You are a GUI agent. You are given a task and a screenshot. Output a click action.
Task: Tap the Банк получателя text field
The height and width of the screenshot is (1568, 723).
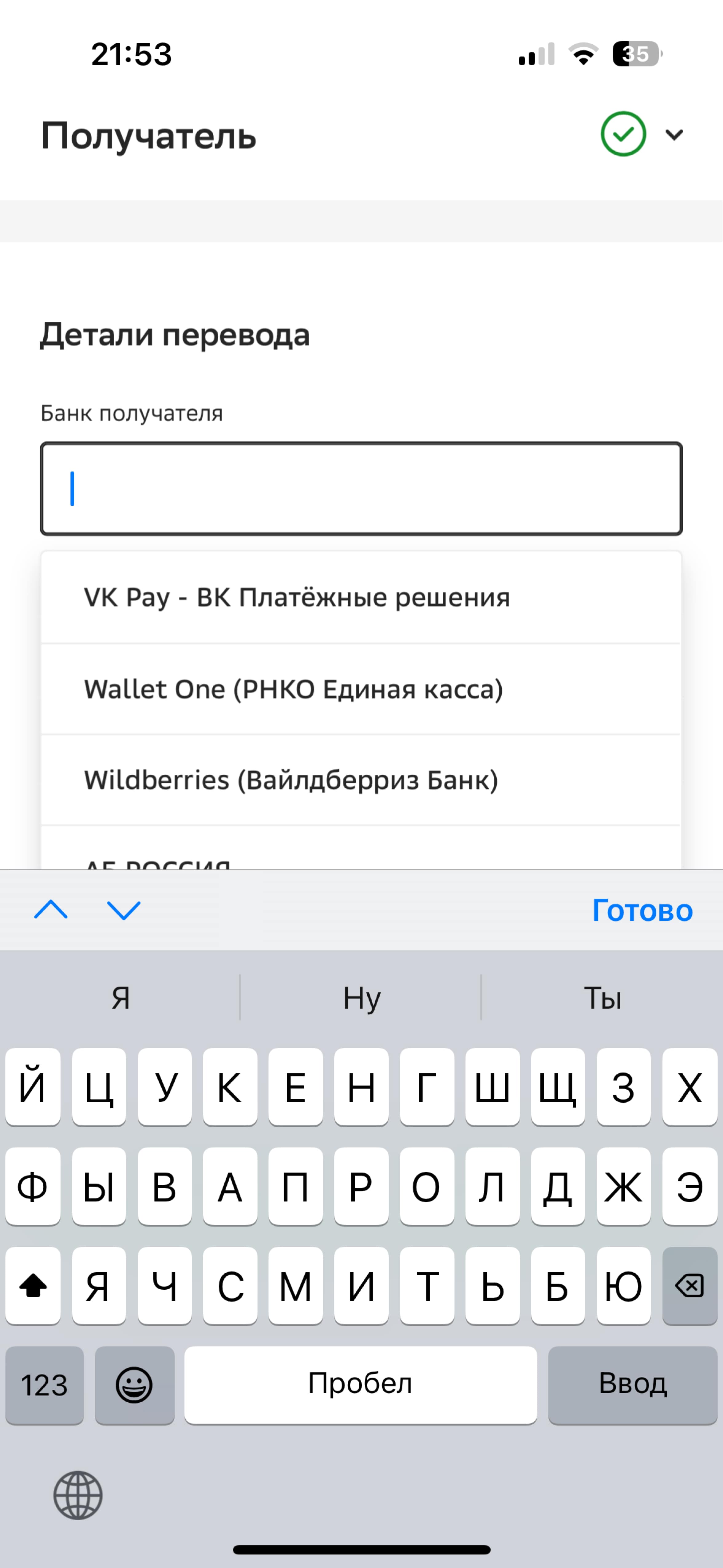361,489
